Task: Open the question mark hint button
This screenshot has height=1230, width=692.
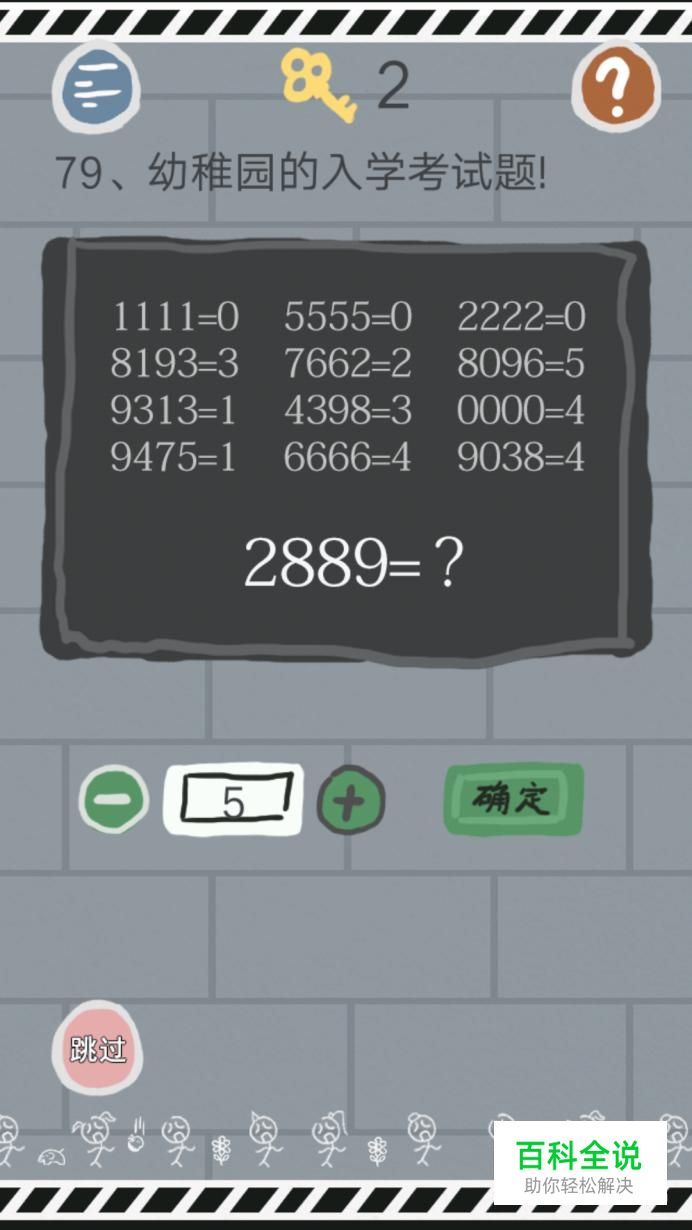Action: pos(616,88)
